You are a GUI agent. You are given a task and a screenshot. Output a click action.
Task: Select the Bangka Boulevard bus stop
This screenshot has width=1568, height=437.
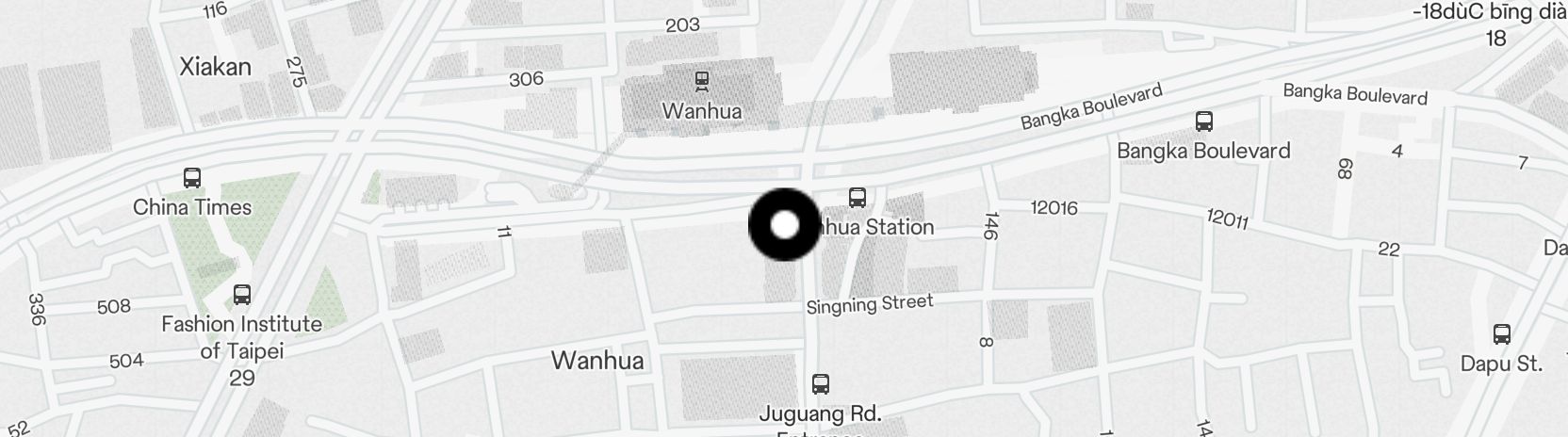pyautogui.click(x=1203, y=121)
